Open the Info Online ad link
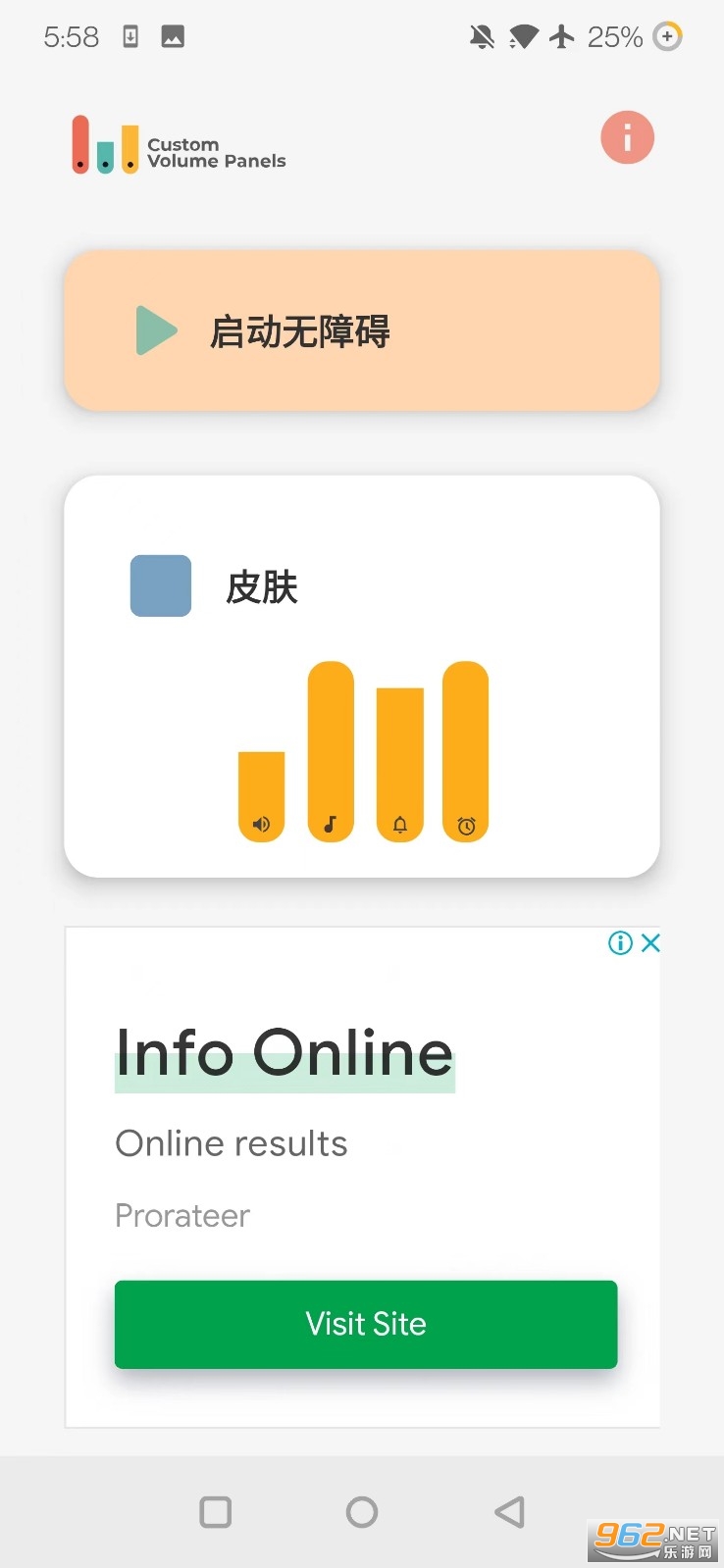The image size is (724, 1568). coord(284,1052)
